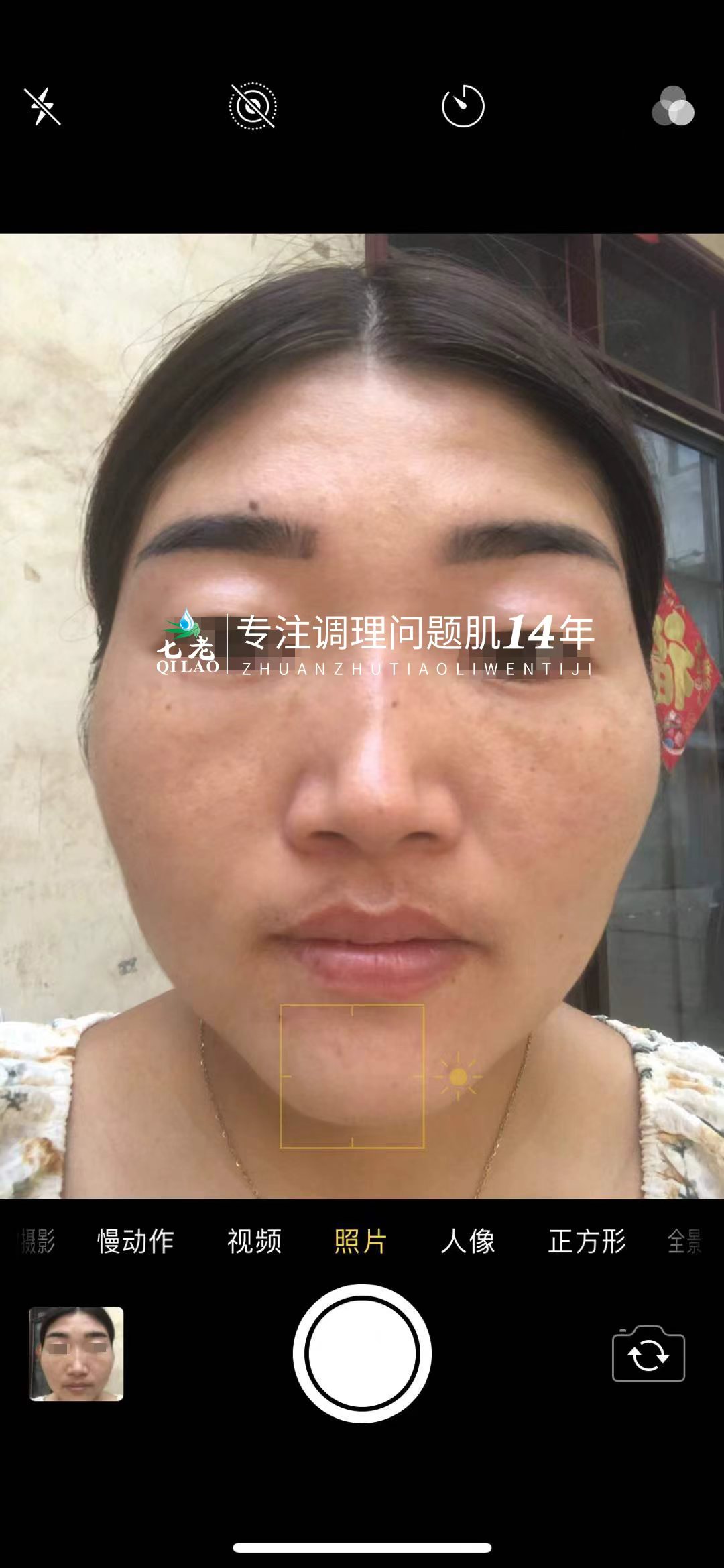Tap the shutter button to take photo
Image resolution: width=724 pixels, height=1568 pixels.
coord(362,1353)
